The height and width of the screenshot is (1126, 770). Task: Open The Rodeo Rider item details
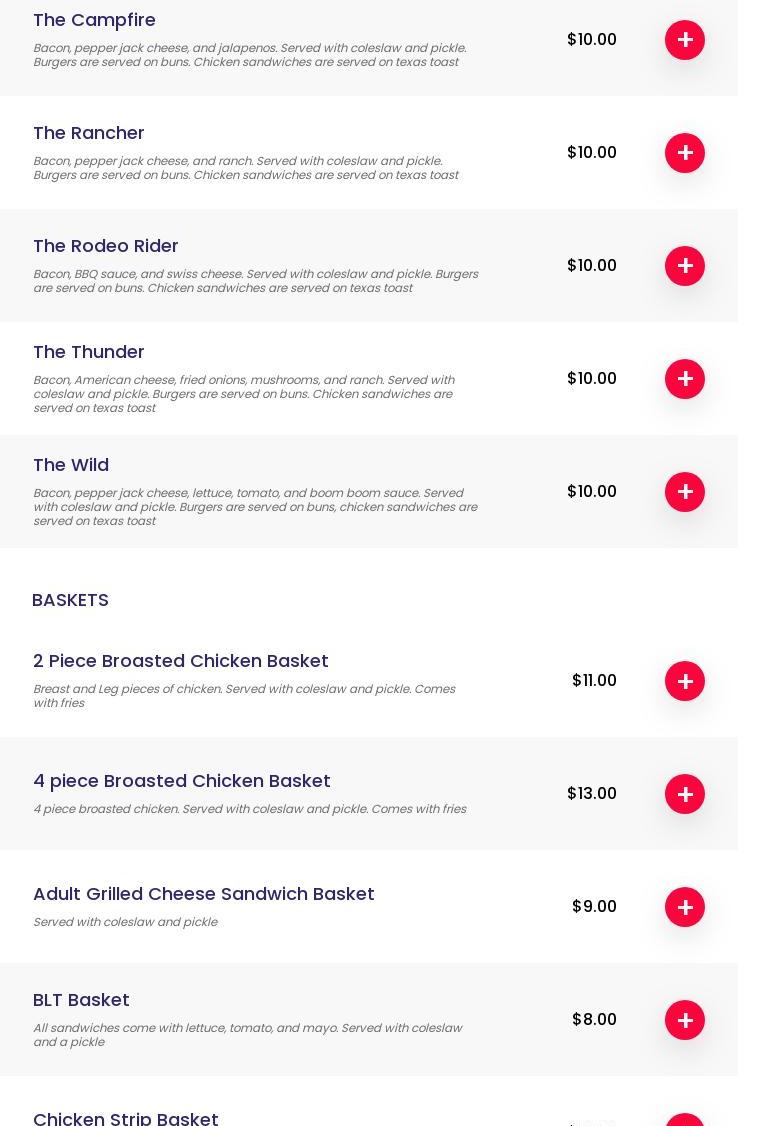[105, 246]
